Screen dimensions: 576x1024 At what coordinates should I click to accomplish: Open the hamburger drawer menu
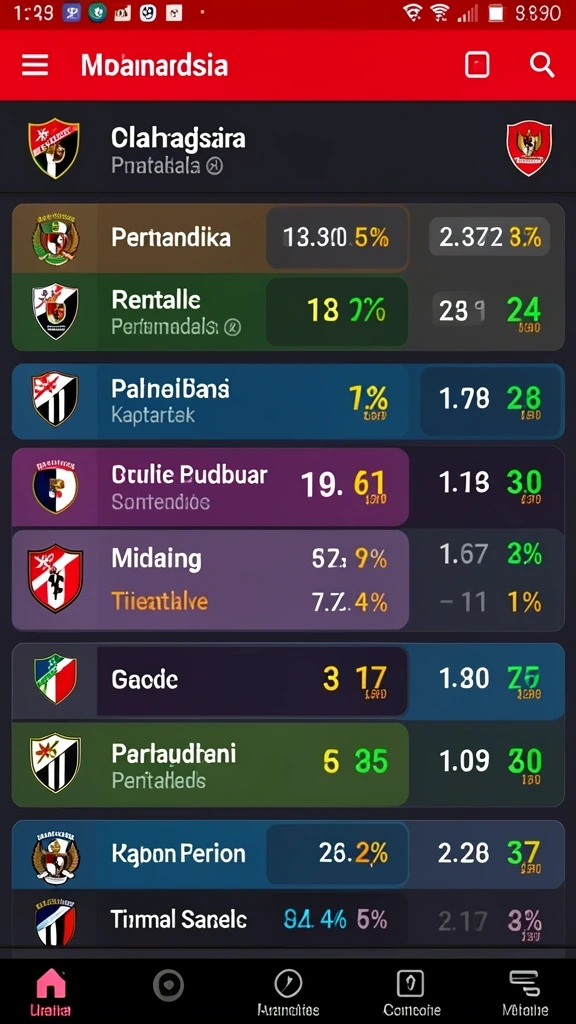[35, 65]
